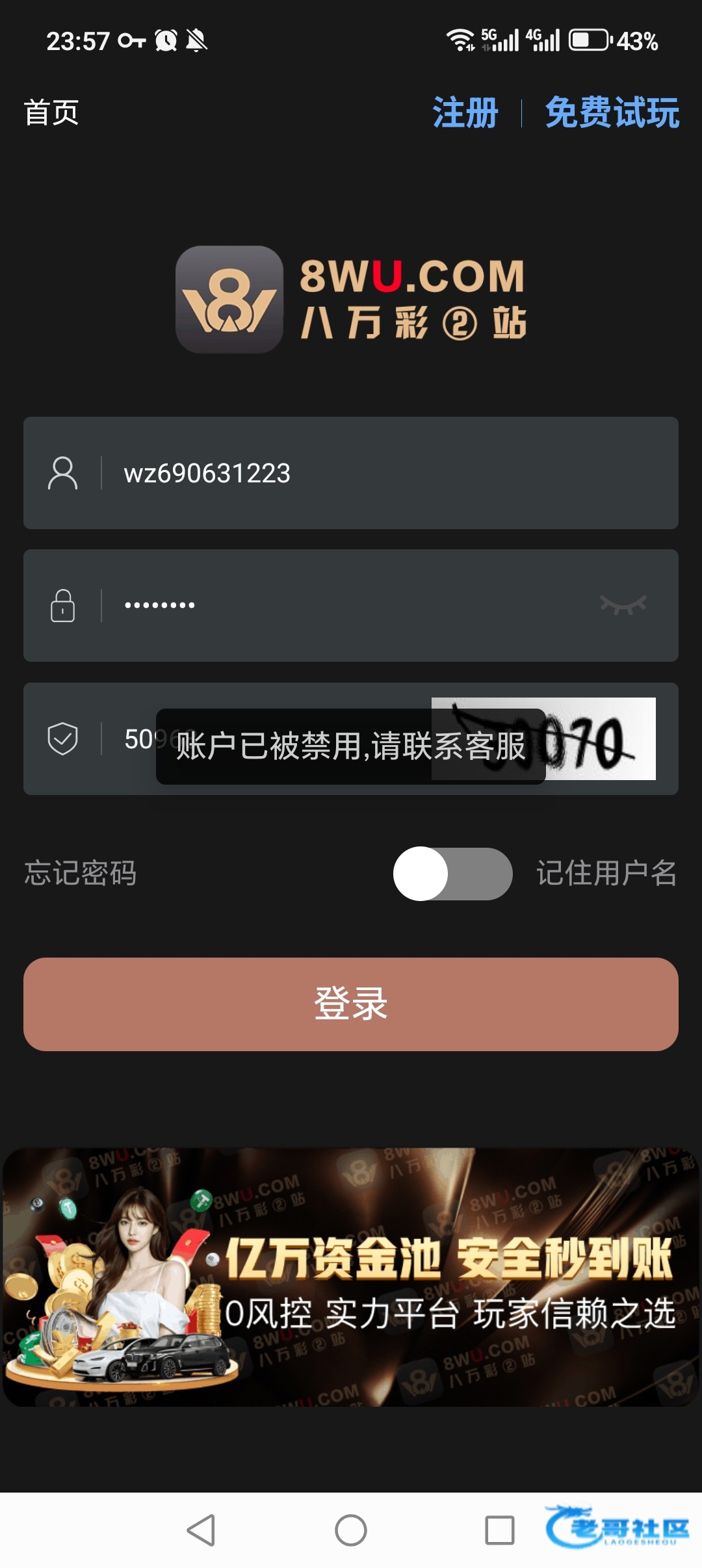Return to the phone home screen
The image size is (702, 1568).
click(351, 1530)
